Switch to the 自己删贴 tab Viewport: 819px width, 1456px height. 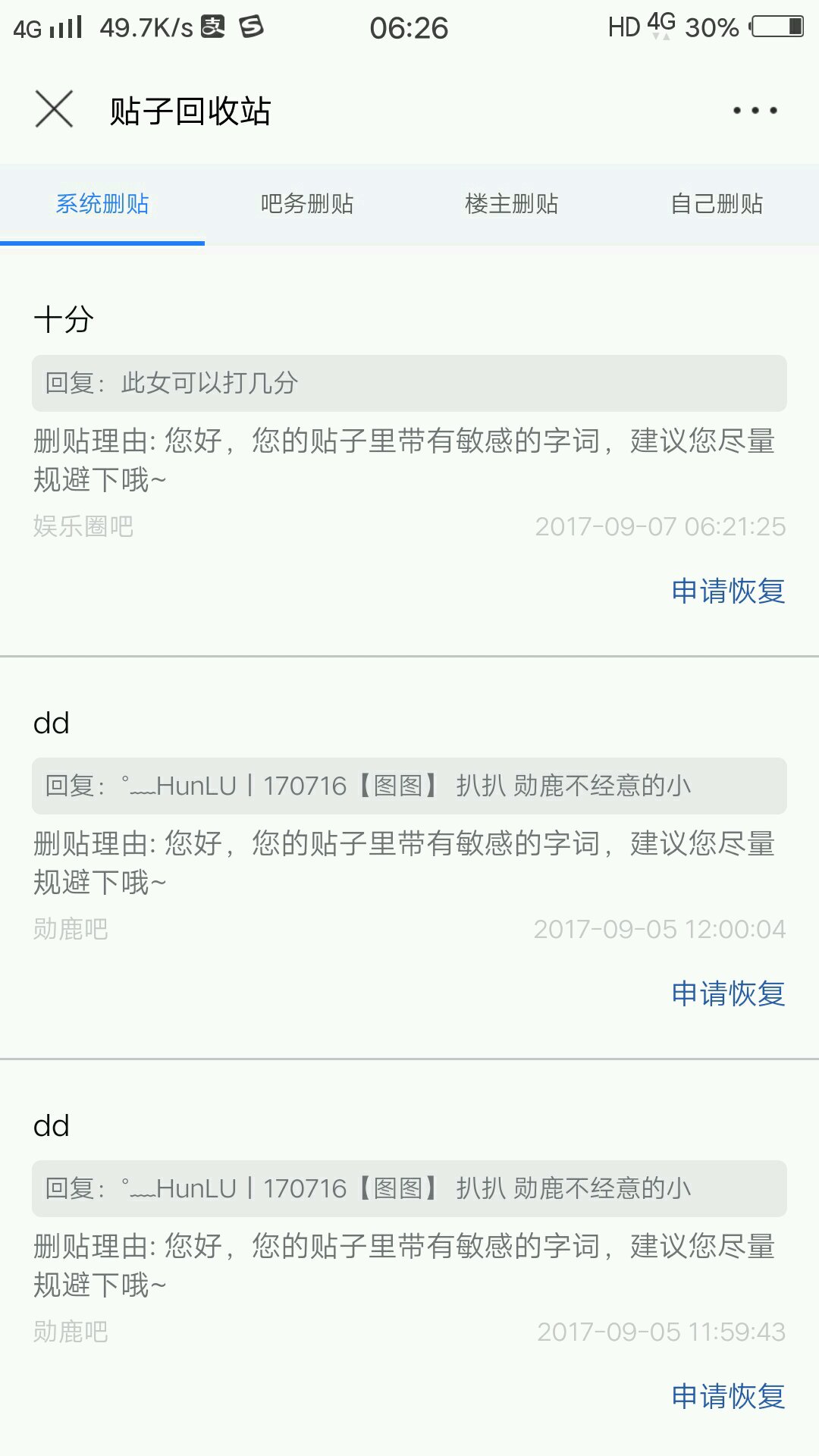click(x=717, y=204)
